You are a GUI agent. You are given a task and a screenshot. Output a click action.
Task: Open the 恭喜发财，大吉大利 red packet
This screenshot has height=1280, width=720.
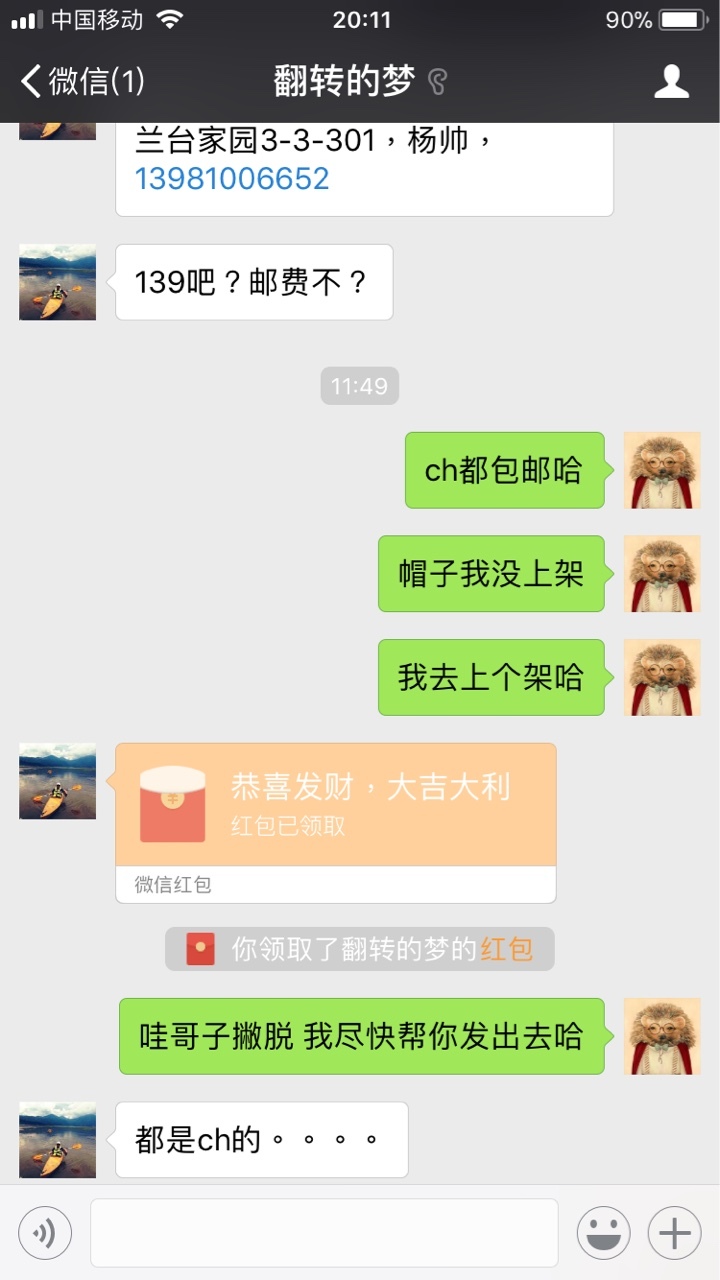(336, 823)
